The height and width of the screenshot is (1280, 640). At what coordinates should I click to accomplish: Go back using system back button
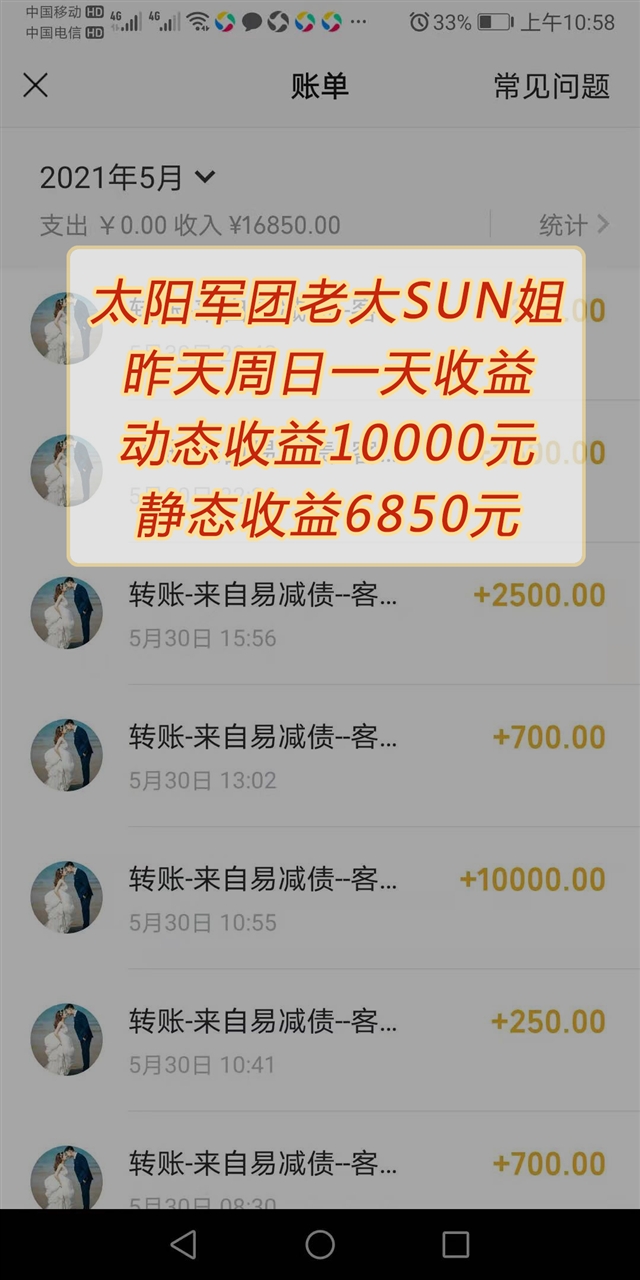coord(184,1244)
